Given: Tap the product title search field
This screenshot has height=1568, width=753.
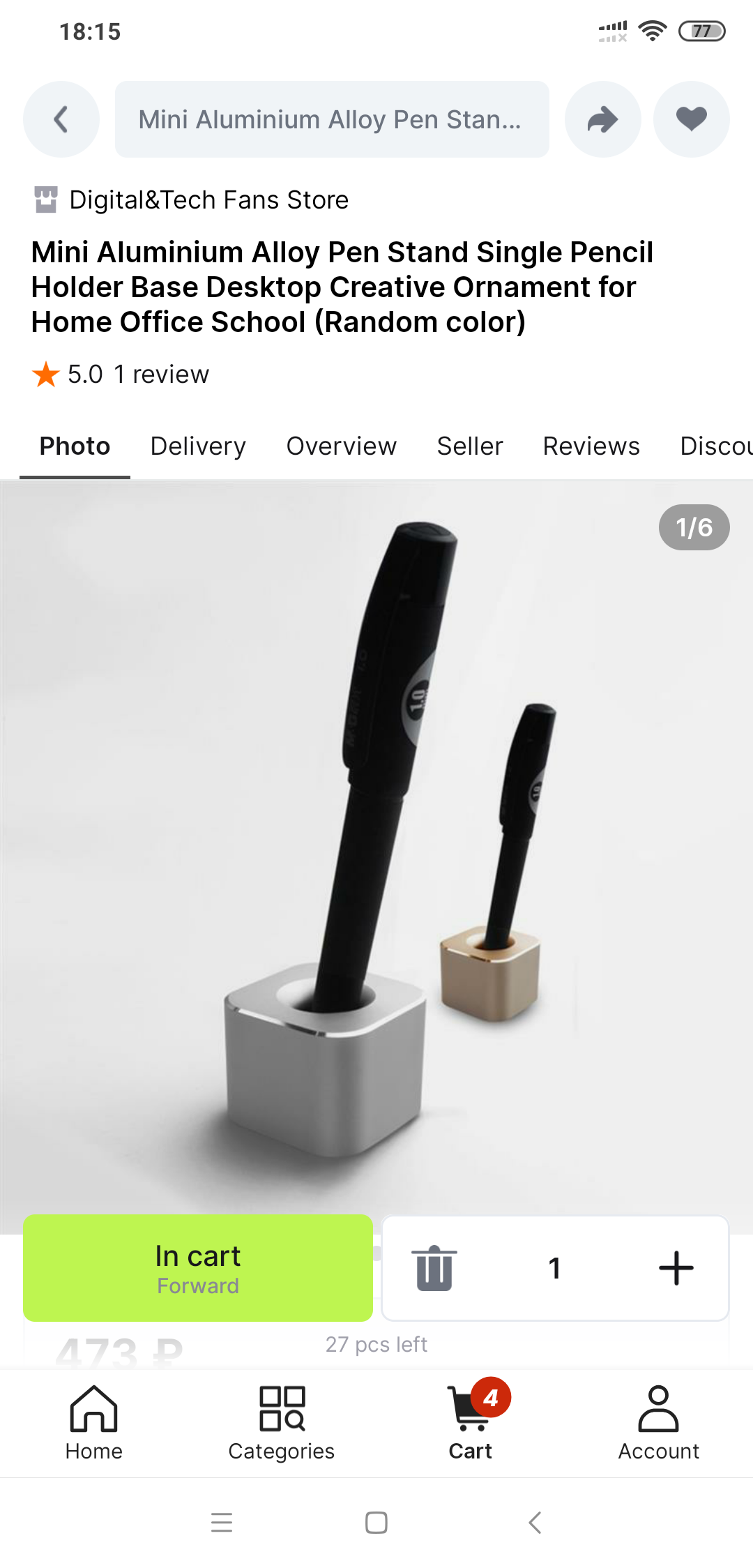Looking at the screenshot, I should (332, 119).
